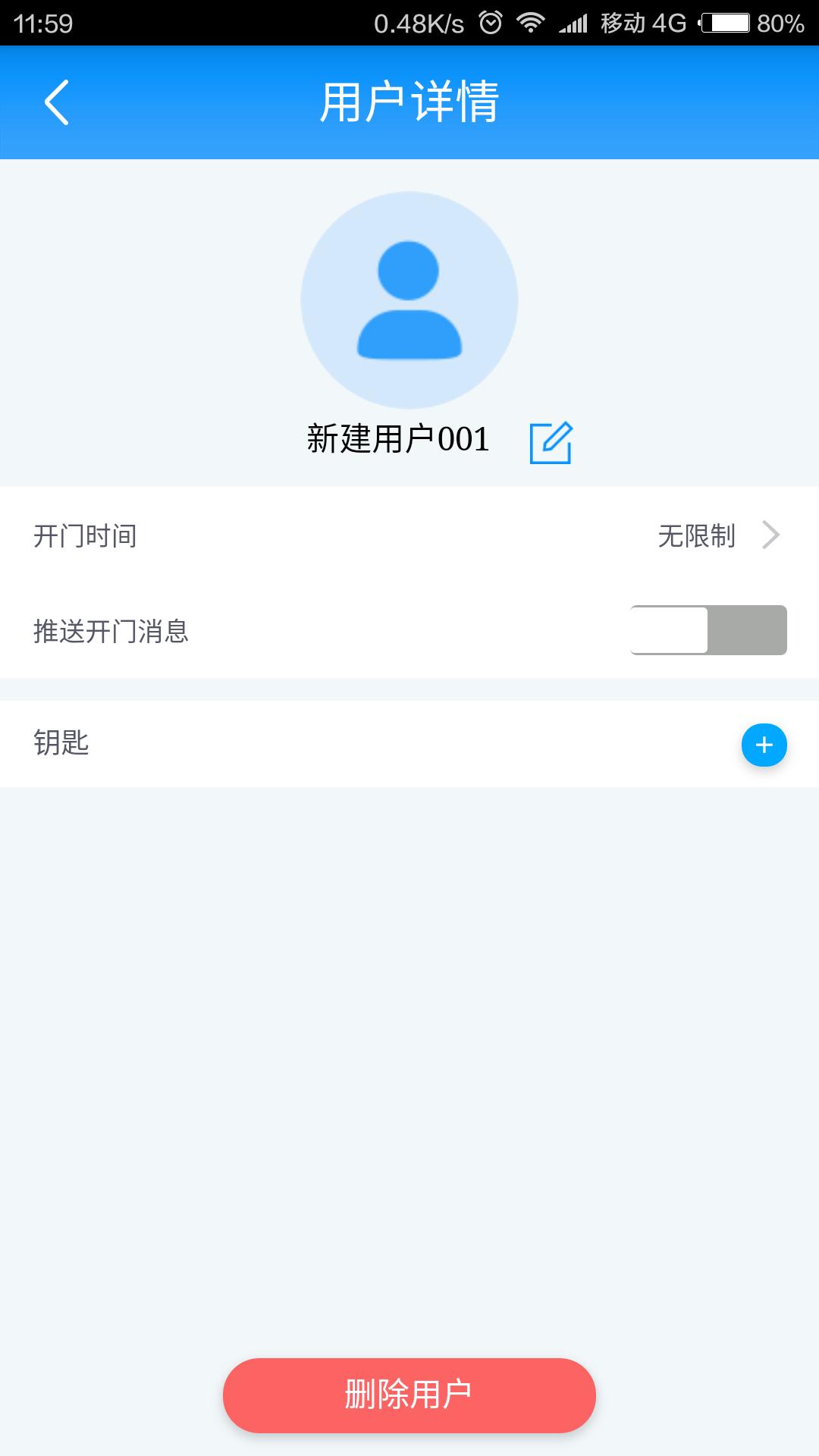Screen dimensions: 819x1456
Task: Tap the alarm clock icon in the status bar
Action: point(490,21)
